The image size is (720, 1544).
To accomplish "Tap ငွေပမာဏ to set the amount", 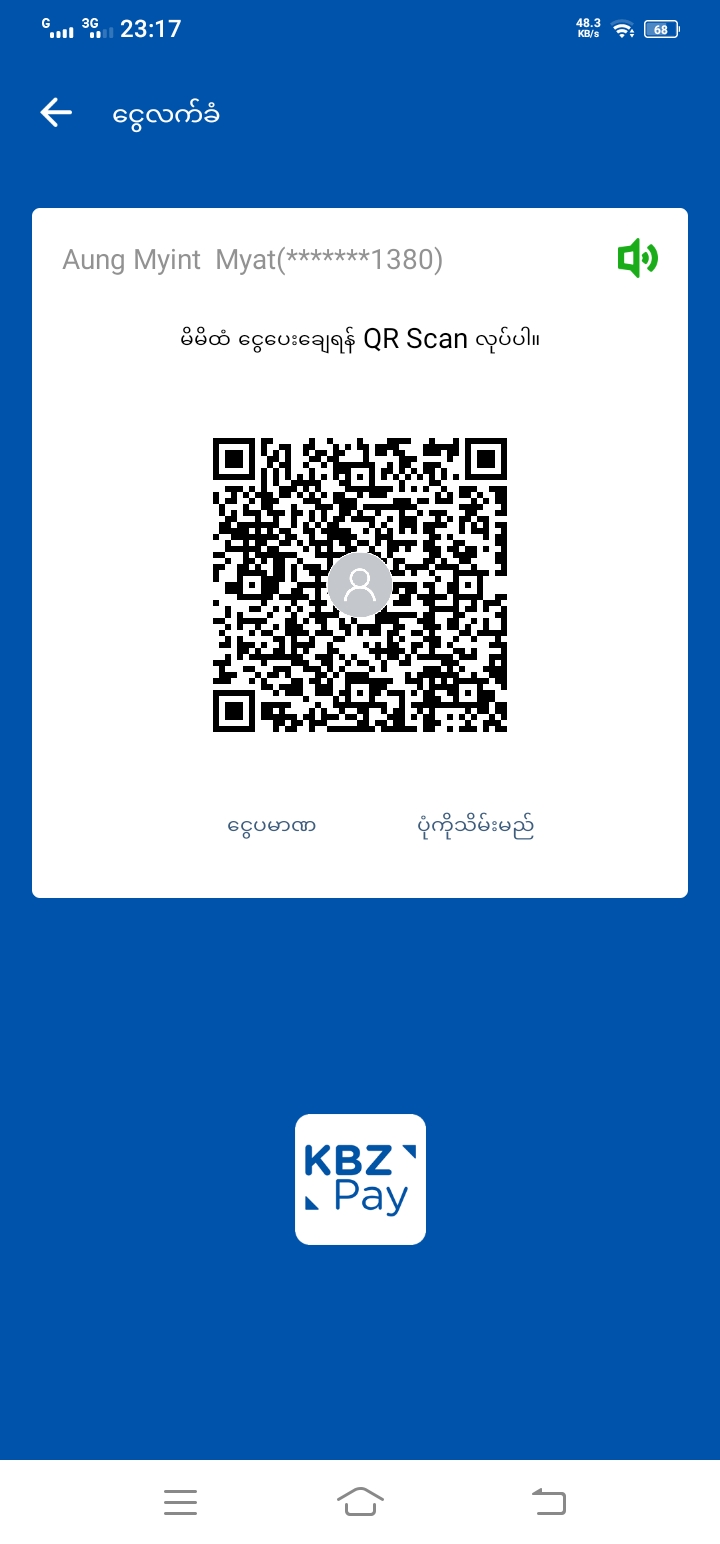I will point(272,827).
